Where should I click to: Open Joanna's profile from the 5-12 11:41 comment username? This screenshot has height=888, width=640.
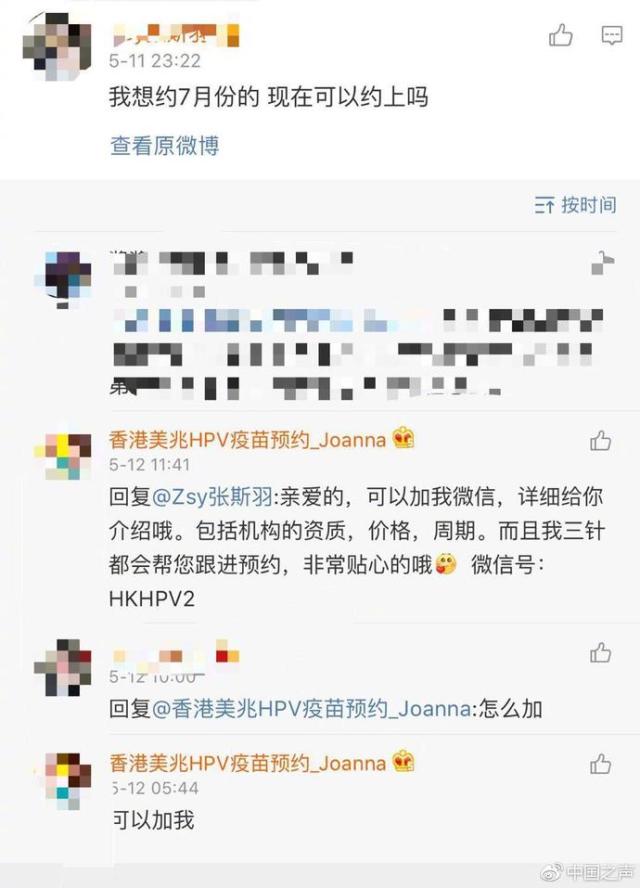coord(246,440)
